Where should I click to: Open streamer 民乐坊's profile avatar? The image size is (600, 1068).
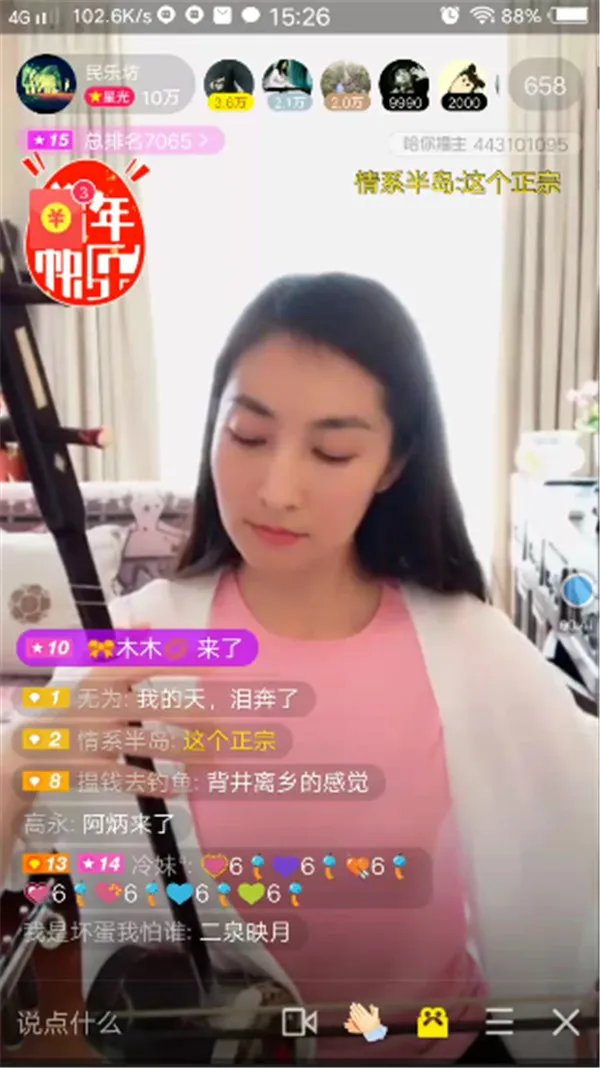tap(46, 83)
